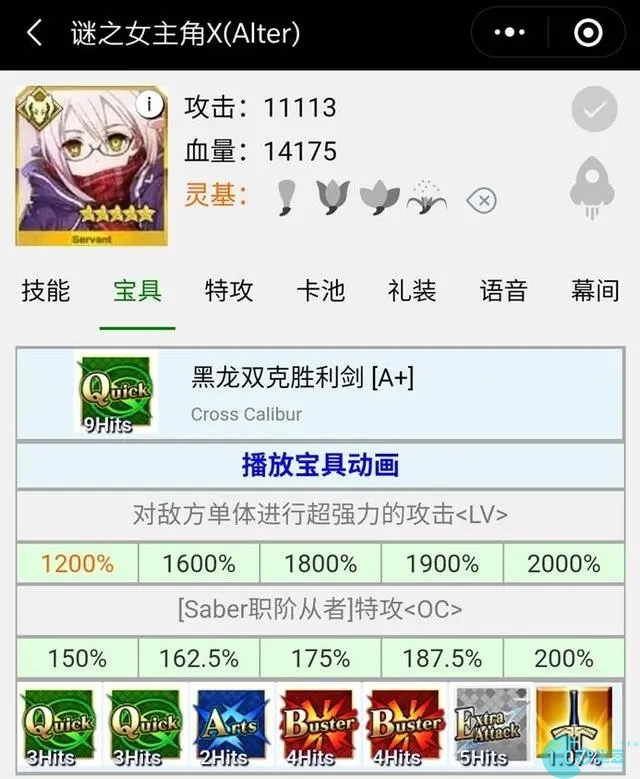Viewport: 640px width, 779px height.
Task: Switch to the 技能 tab
Action: [46, 292]
